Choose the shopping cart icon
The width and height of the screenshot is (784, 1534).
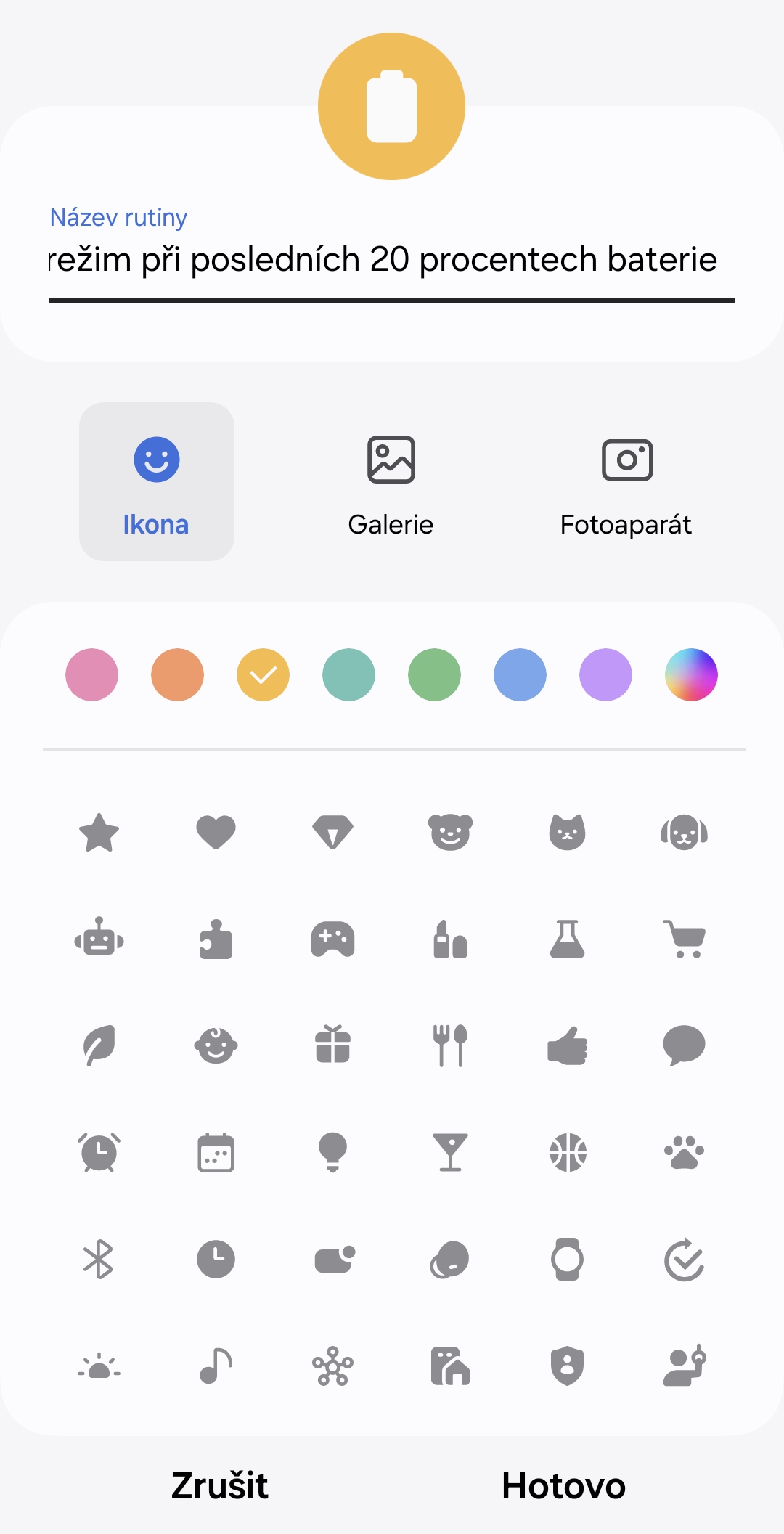tap(685, 939)
